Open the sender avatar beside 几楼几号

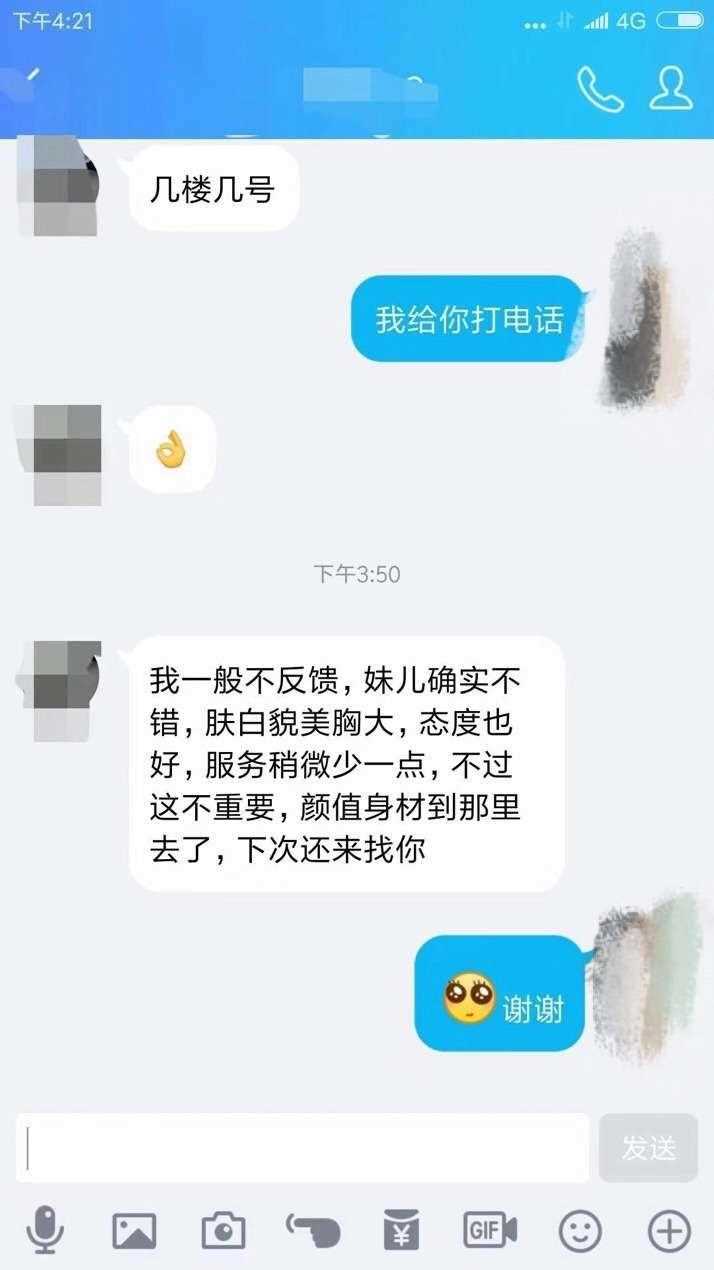62,187
